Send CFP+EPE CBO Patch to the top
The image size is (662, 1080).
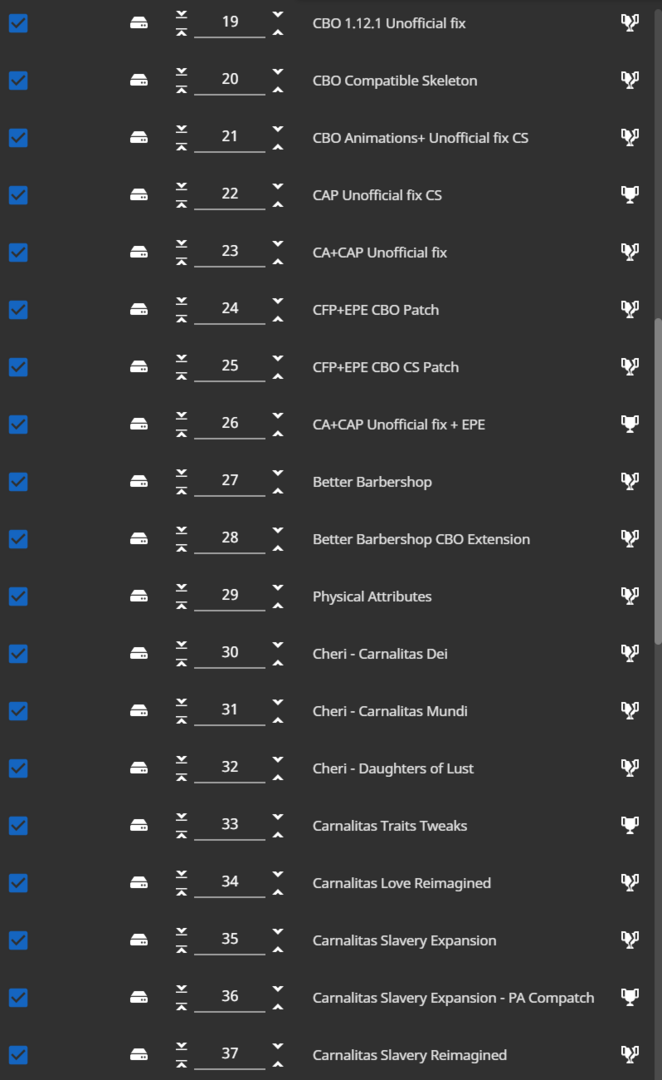(x=181, y=319)
